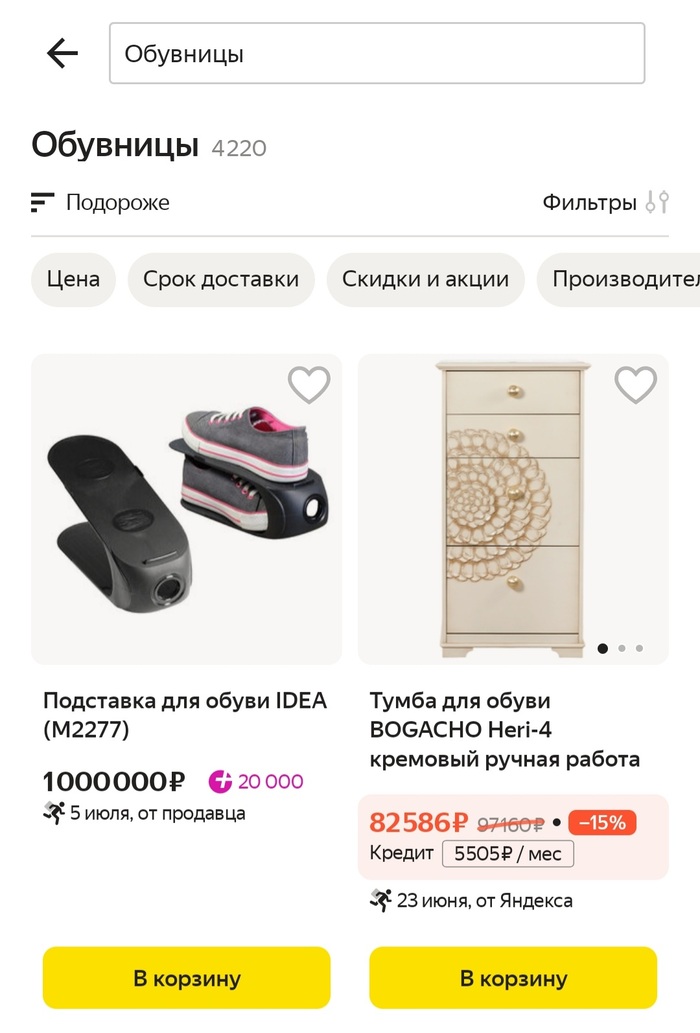Select the Скидки и акции chip
The height and width of the screenshot is (1033, 700).
pyautogui.click(x=425, y=279)
